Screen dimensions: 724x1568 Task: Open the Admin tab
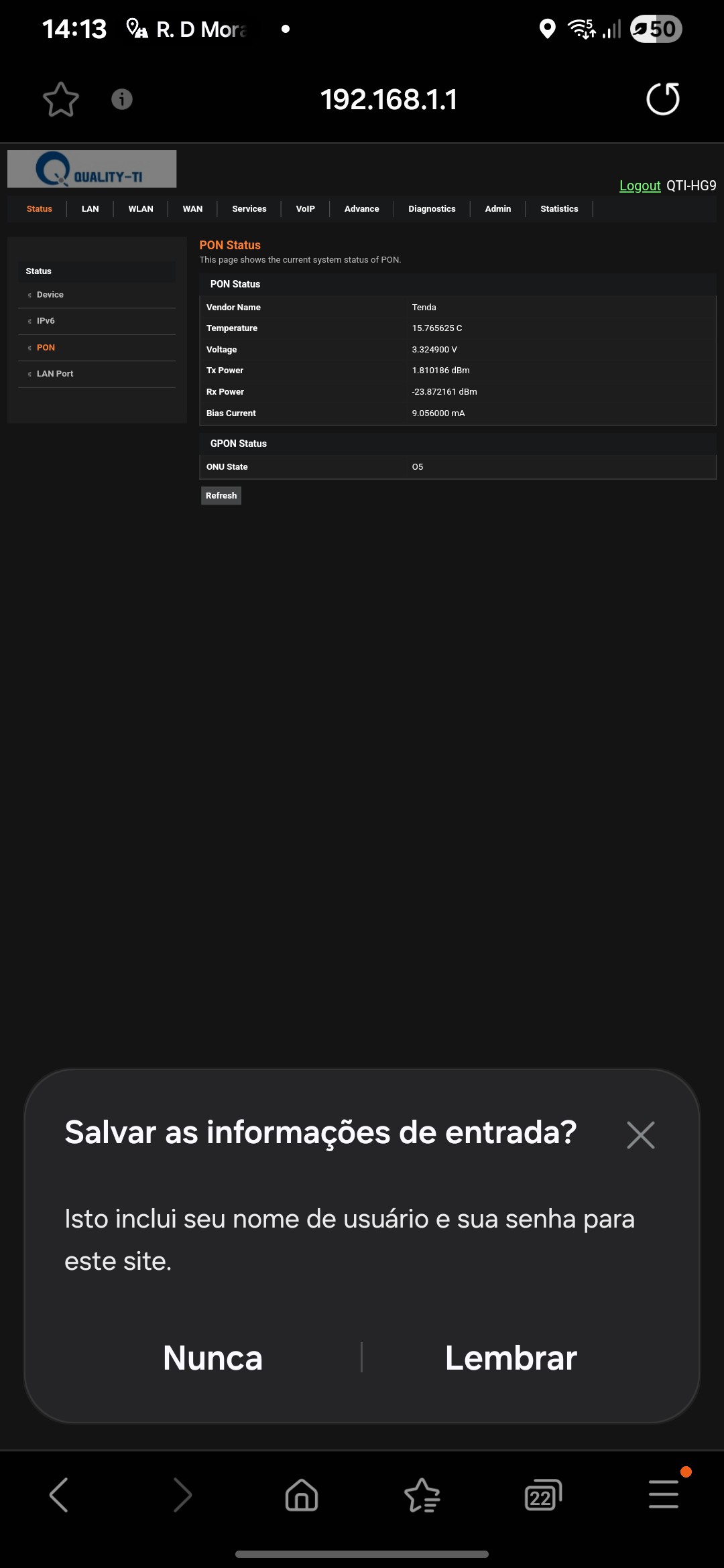[x=497, y=209]
